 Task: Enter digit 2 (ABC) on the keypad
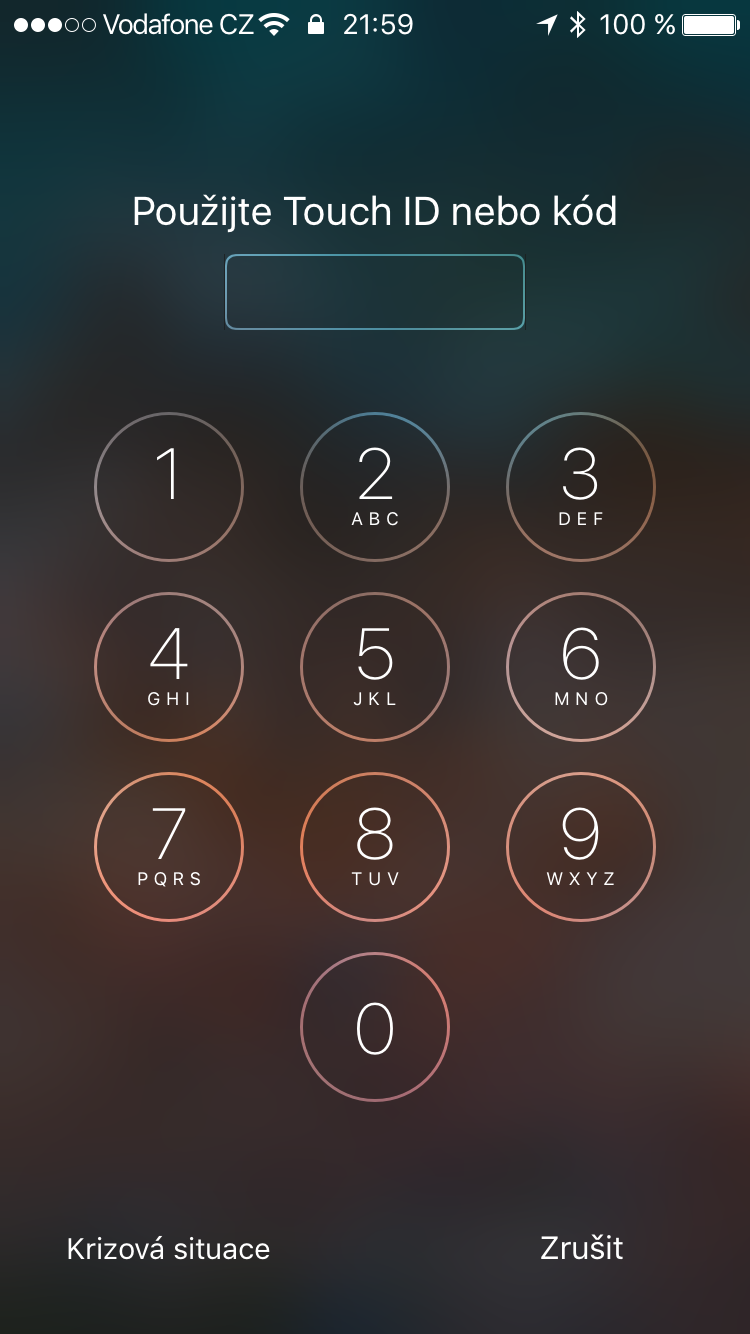pyautogui.click(x=375, y=487)
